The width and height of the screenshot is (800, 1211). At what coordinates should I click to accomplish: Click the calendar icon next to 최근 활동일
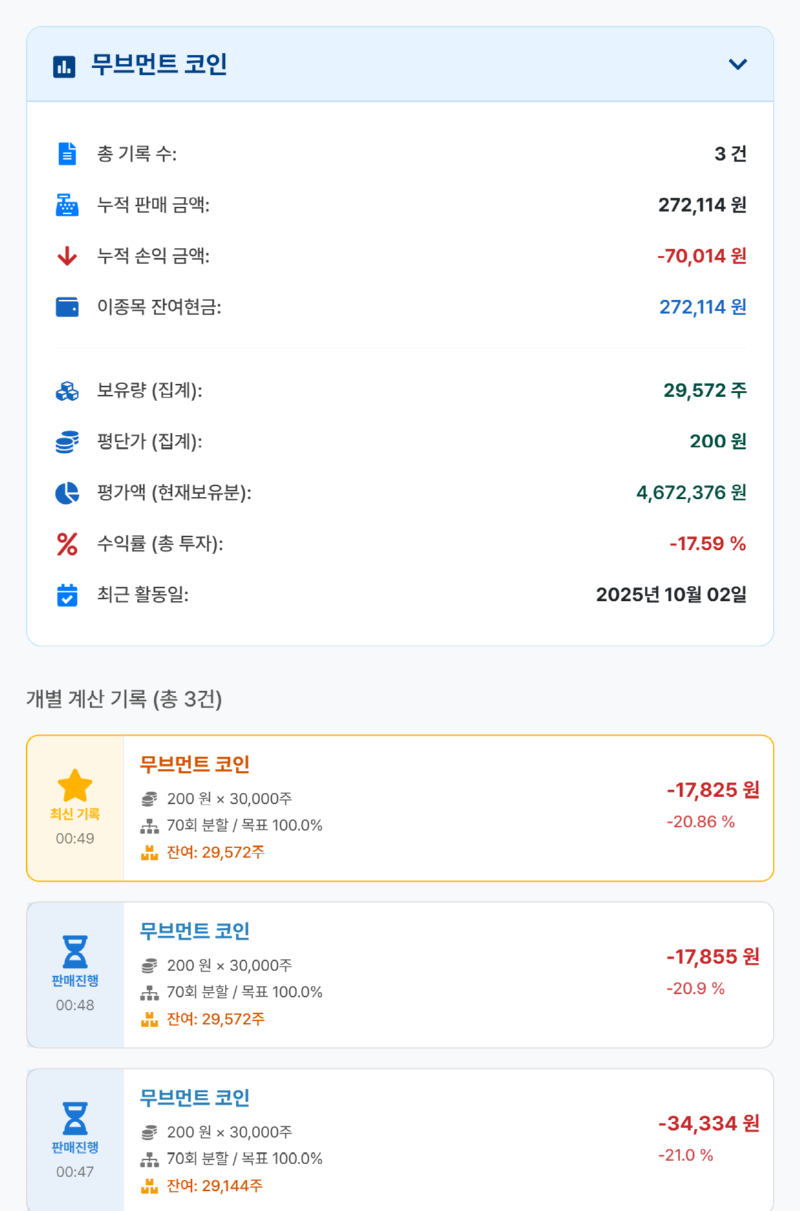tap(66, 594)
